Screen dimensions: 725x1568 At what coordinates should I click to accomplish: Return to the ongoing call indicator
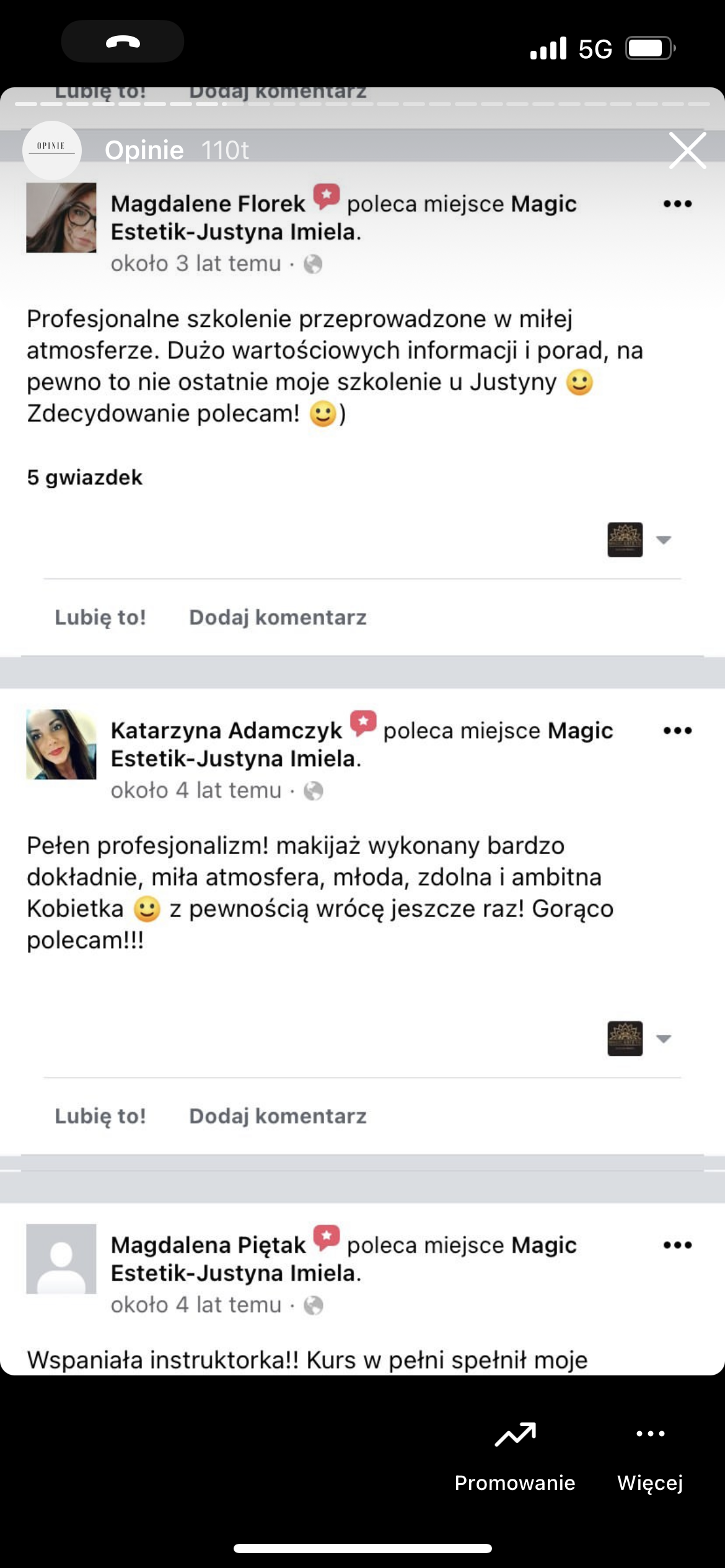[123, 41]
